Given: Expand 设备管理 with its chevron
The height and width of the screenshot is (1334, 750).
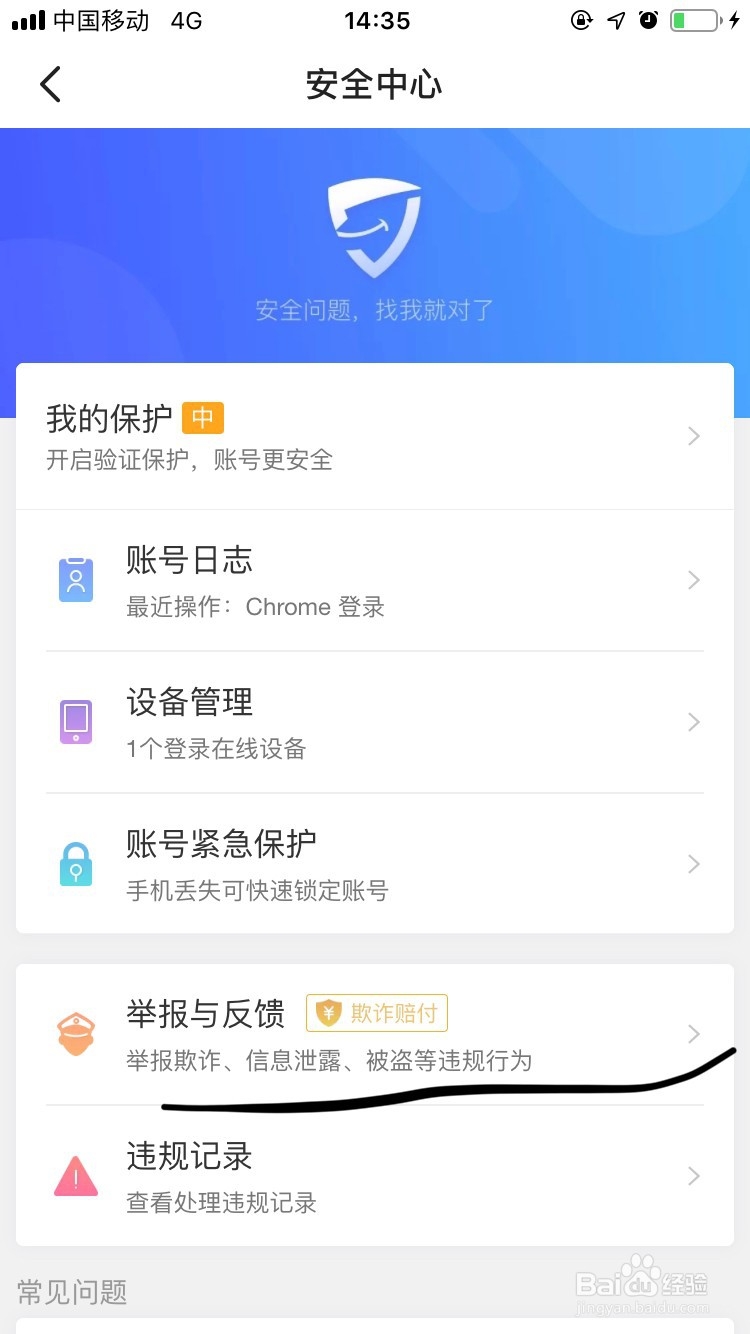Looking at the screenshot, I should point(693,721).
